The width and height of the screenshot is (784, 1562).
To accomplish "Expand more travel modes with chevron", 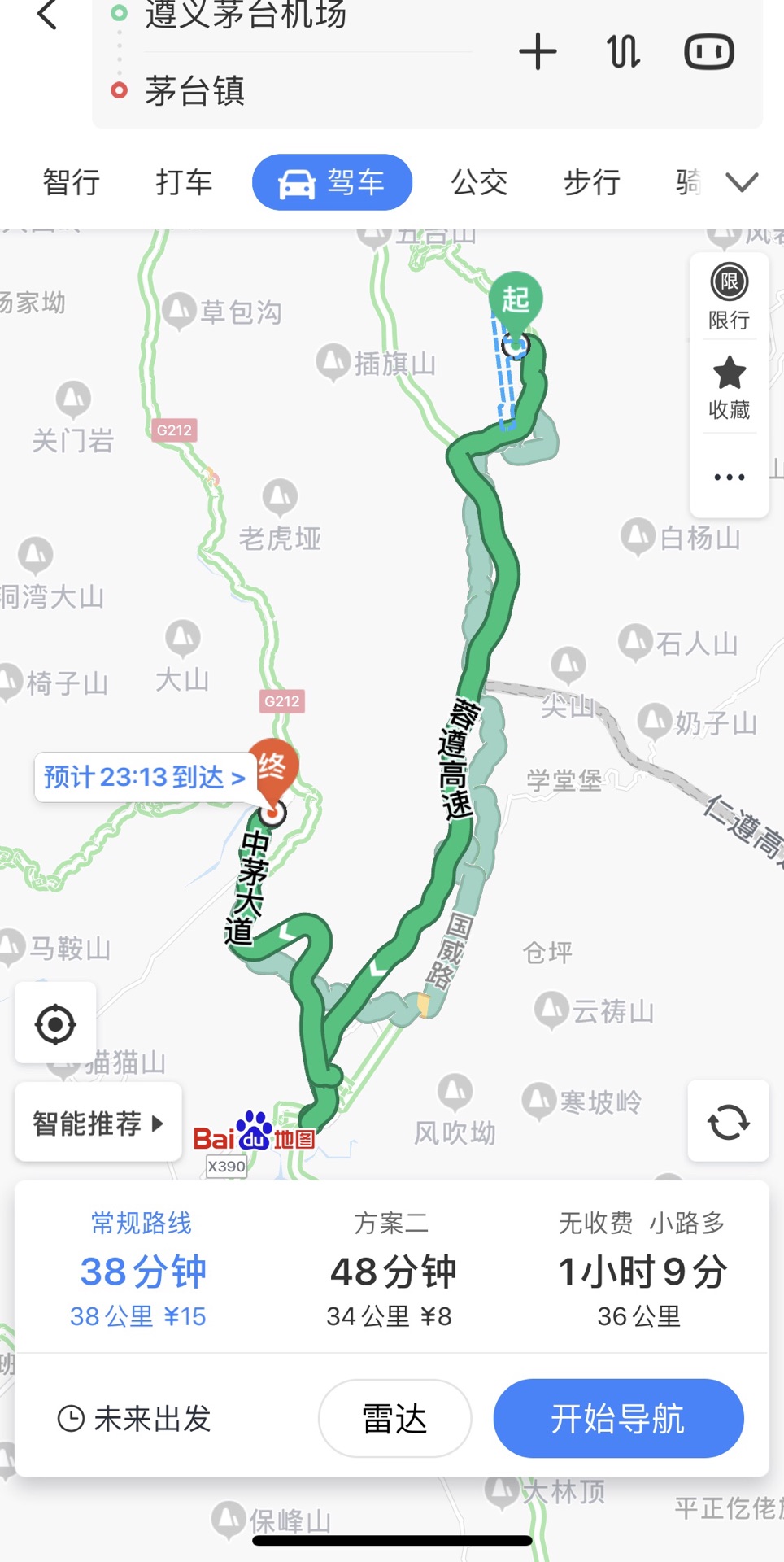I will 742,182.
